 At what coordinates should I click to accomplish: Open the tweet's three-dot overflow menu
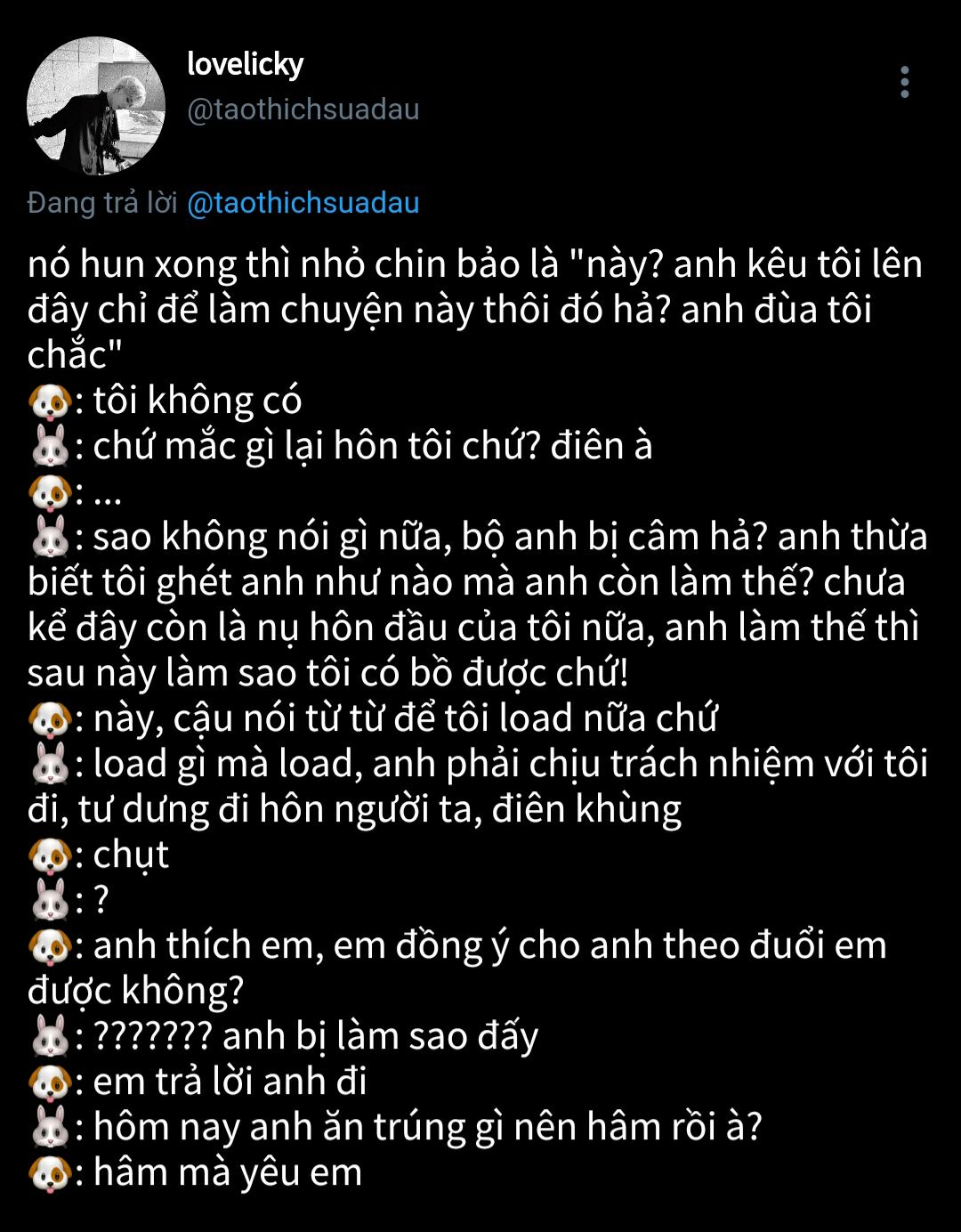[x=904, y=82]
